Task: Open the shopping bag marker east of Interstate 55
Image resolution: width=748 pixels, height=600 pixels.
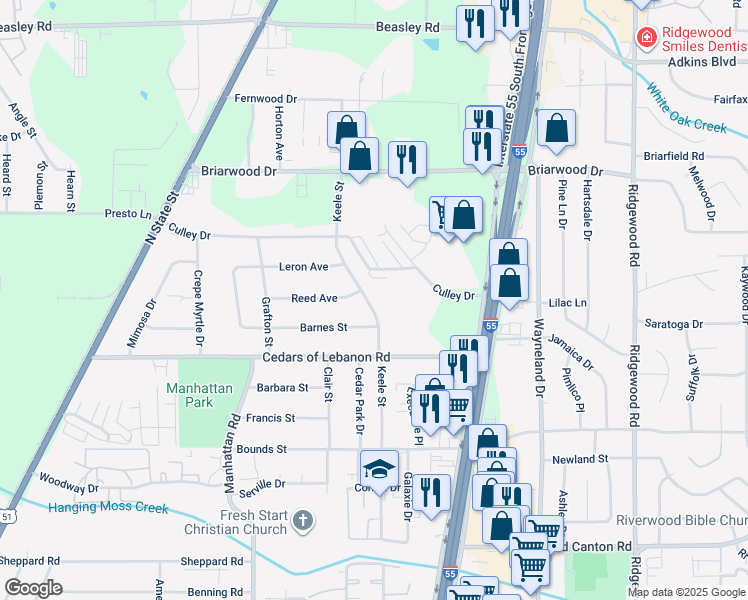Action: tap(556, 129)
